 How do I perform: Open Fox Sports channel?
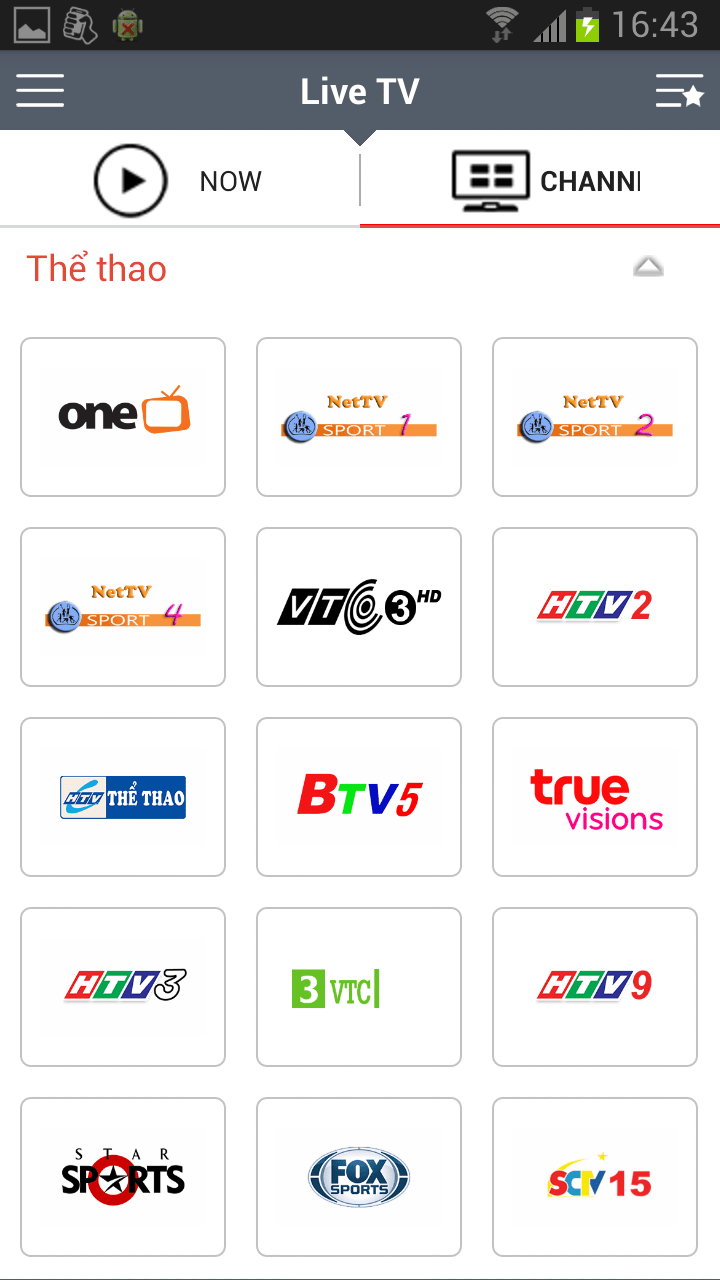[x=359, y=1177]
